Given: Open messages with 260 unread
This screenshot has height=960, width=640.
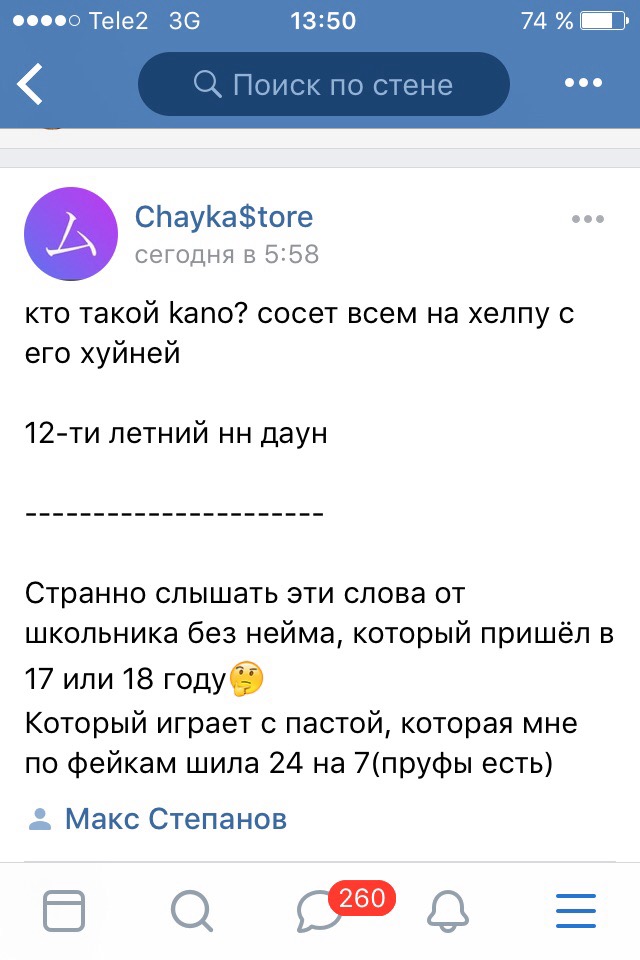Looking at the screenshot, I should pos(320,911).
